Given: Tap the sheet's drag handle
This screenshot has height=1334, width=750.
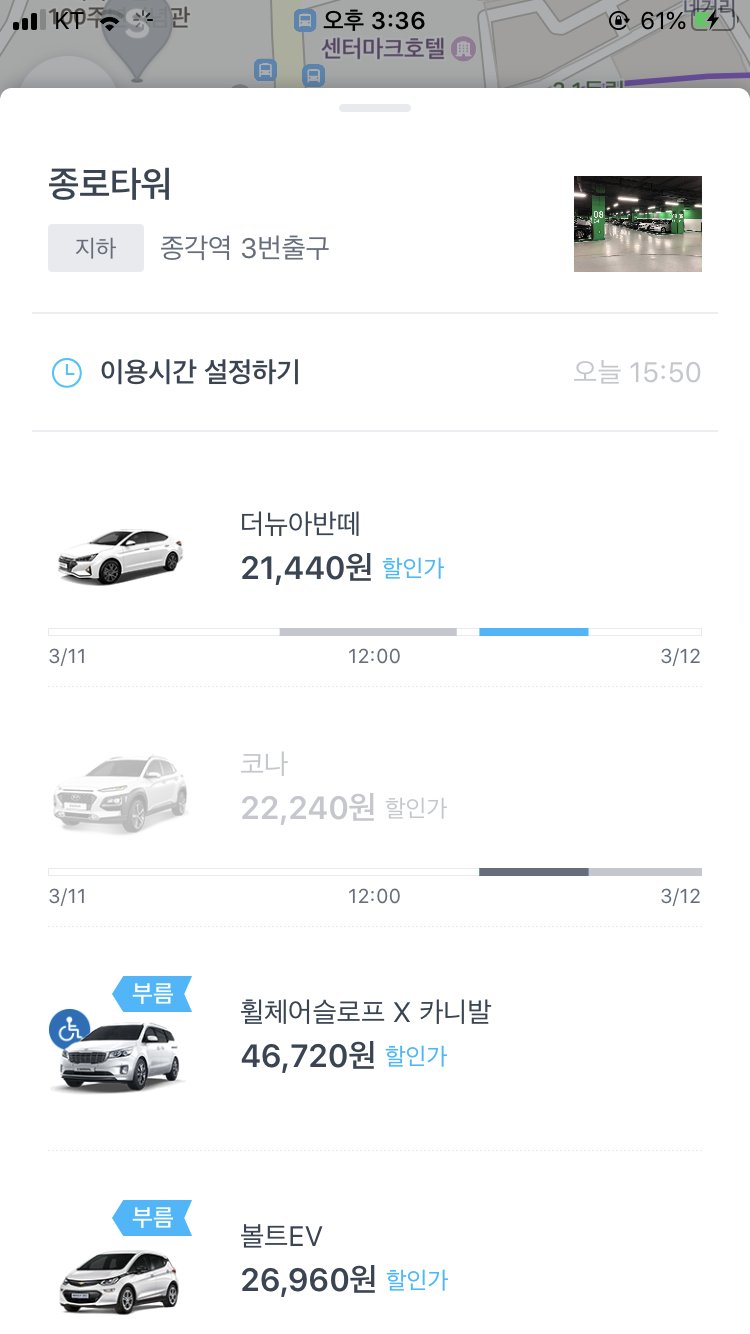Looking at the screenshot, I should pos(375,108).
